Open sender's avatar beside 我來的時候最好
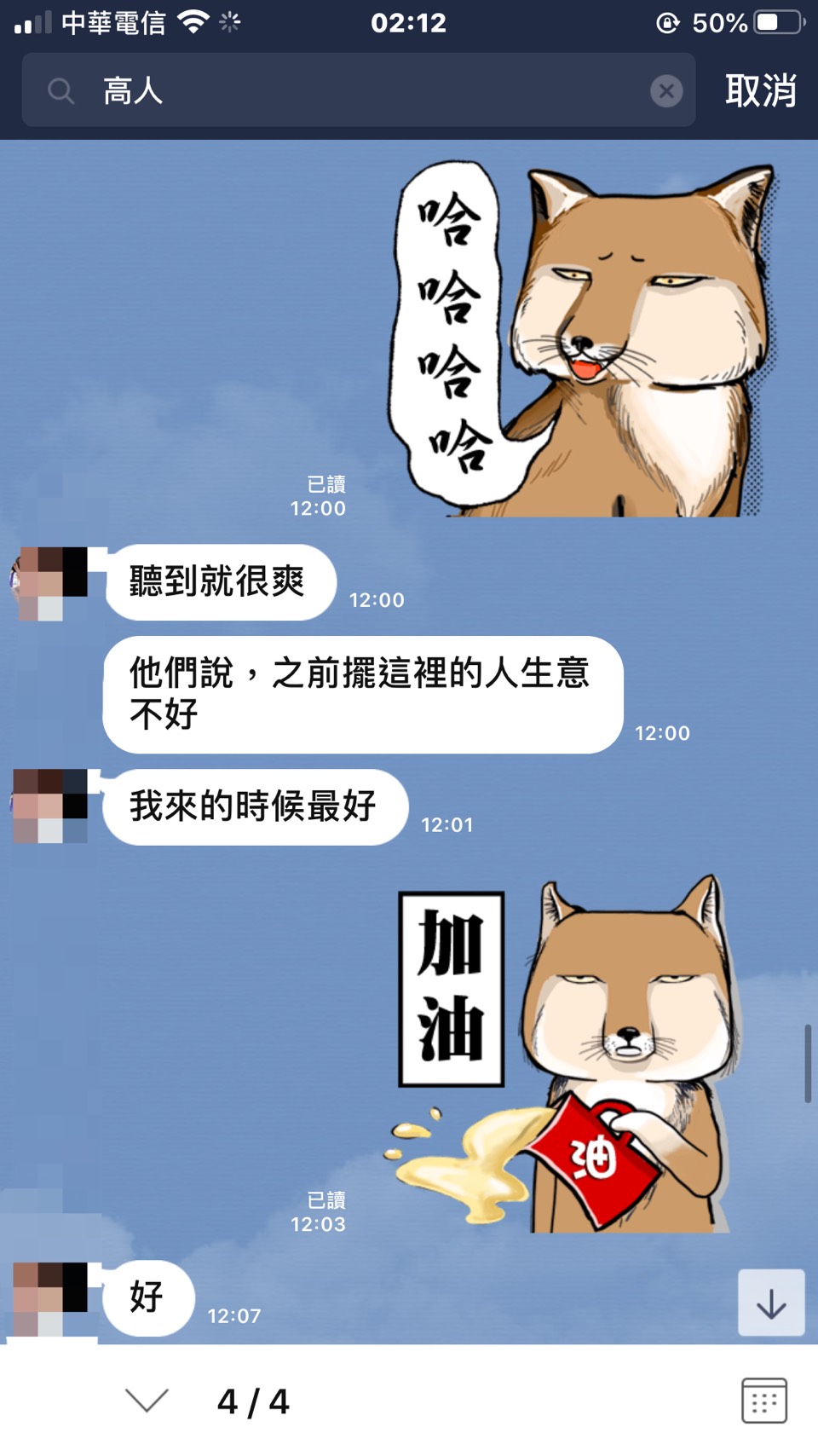 point(51,806)
